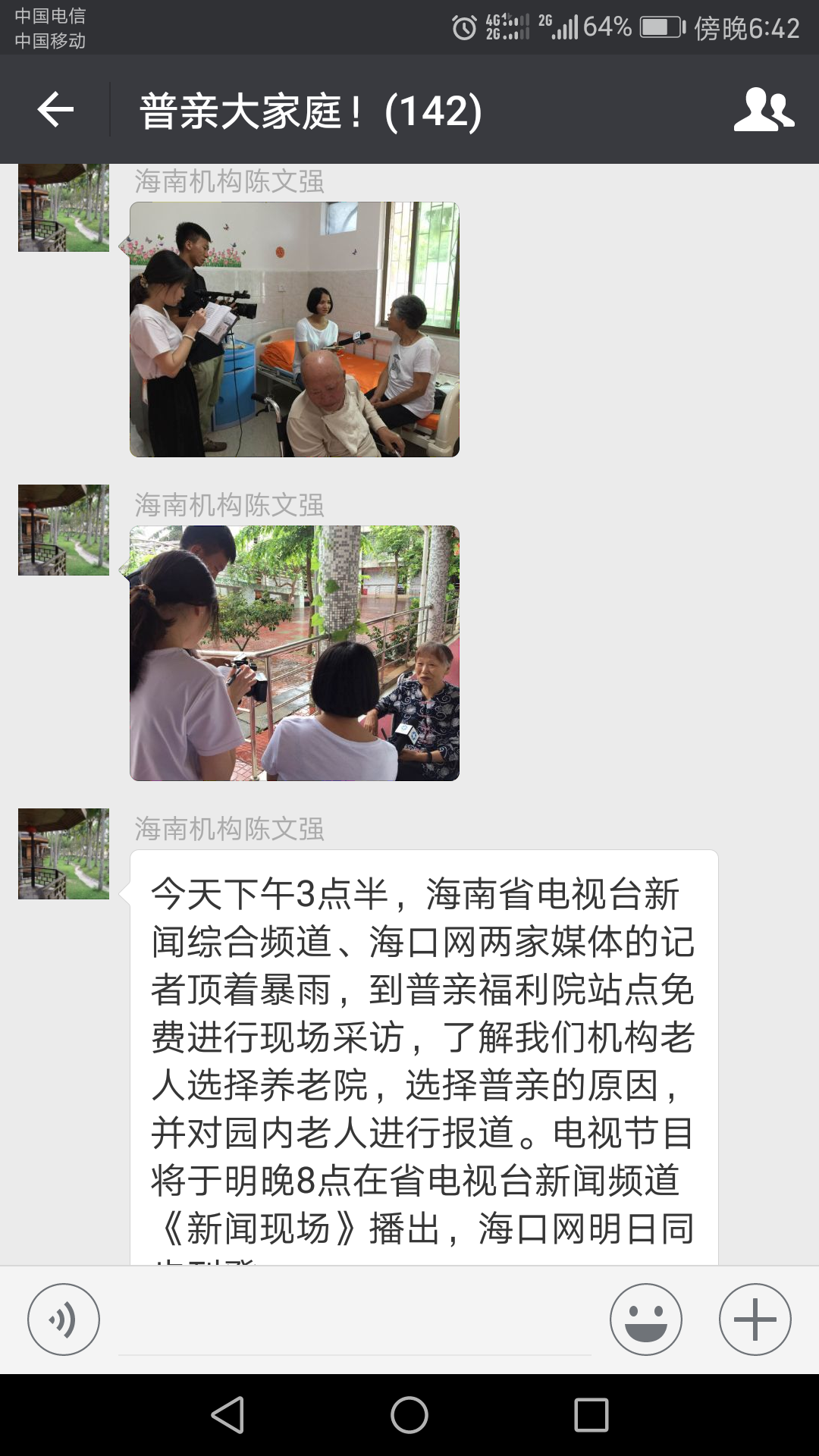Tap the Android home button
Viewport: 819px width, 1456px height.
409,1415
